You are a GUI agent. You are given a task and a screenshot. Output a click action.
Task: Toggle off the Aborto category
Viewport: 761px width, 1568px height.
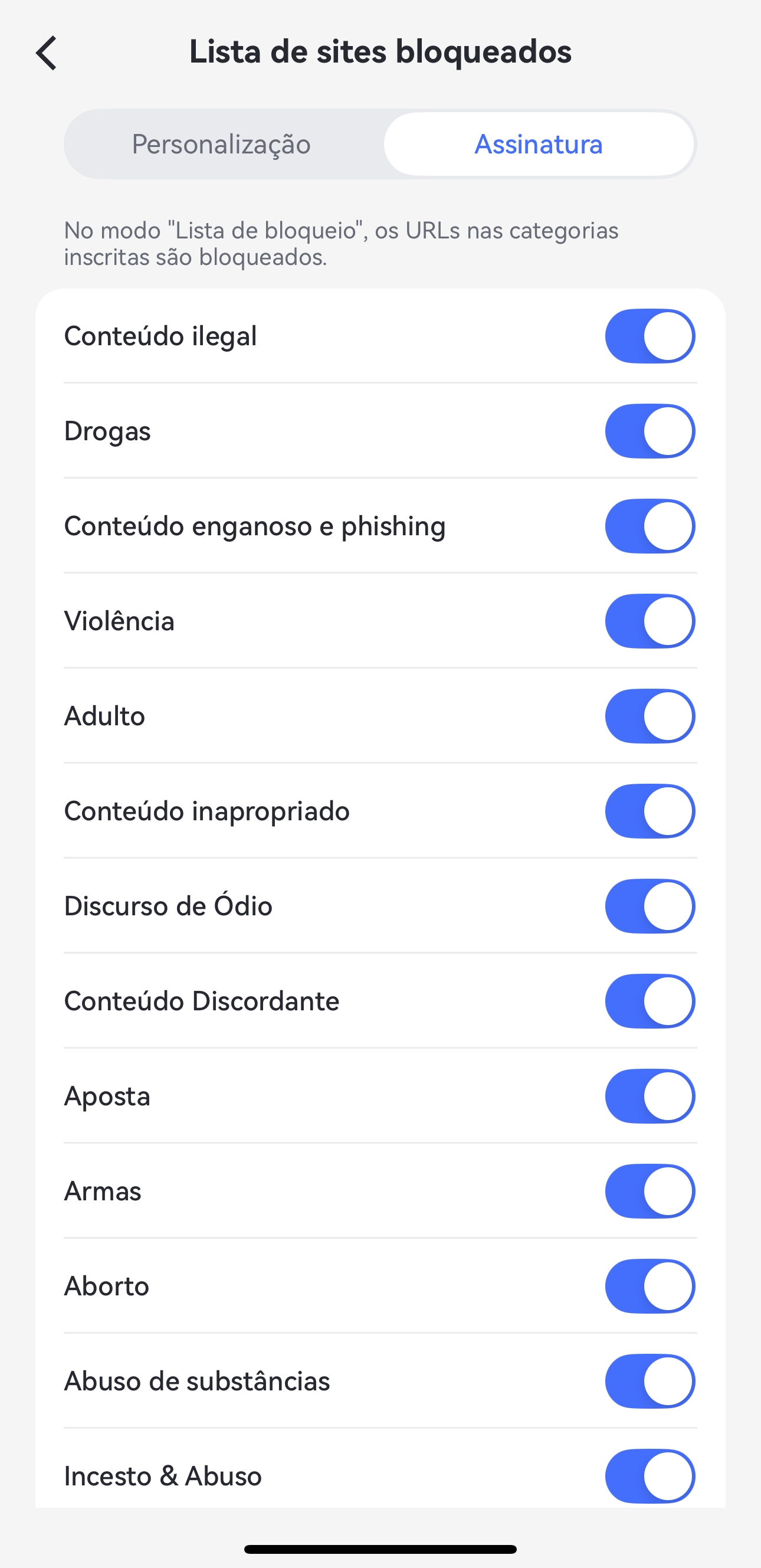pos(648,1286)
